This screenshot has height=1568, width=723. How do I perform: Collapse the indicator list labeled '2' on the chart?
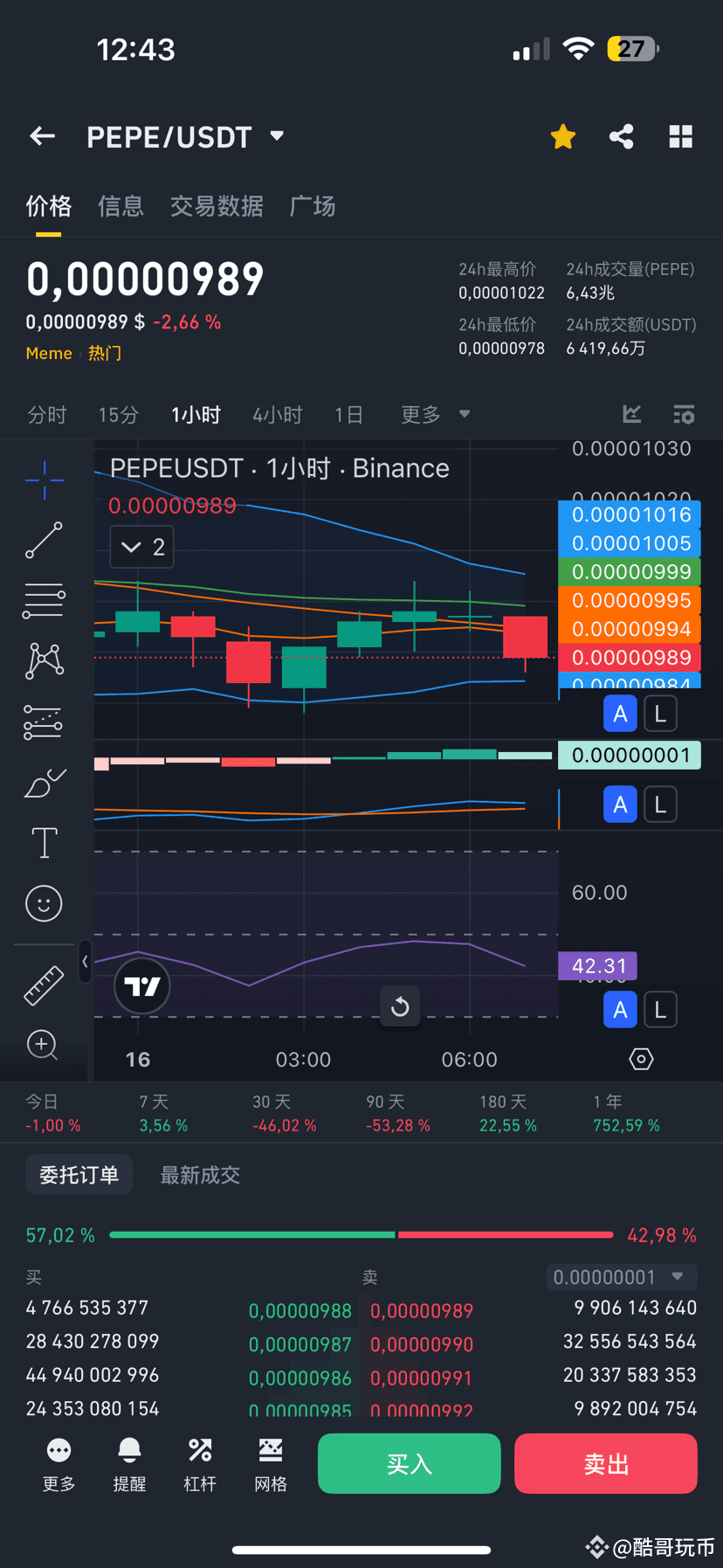tap(141, 547)
